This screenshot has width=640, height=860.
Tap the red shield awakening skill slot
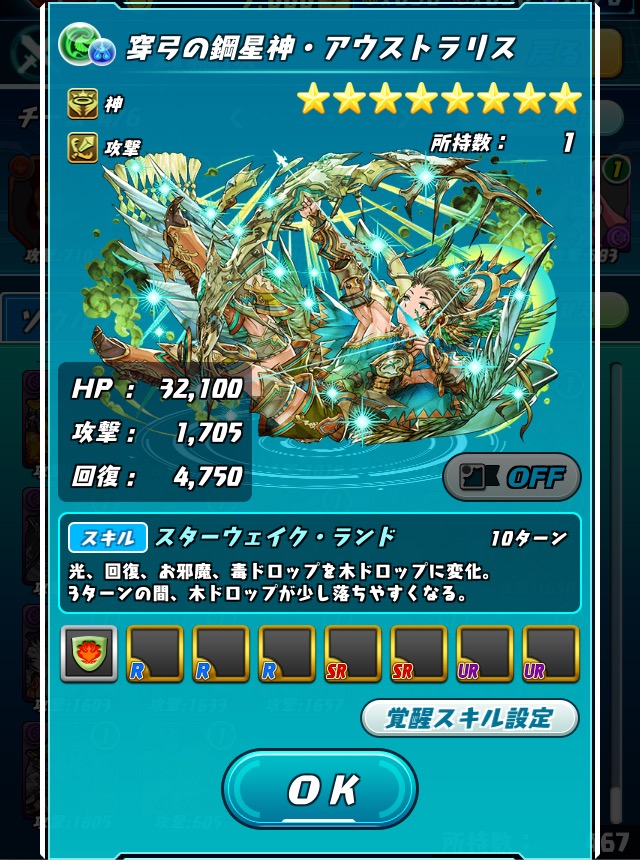88,654
